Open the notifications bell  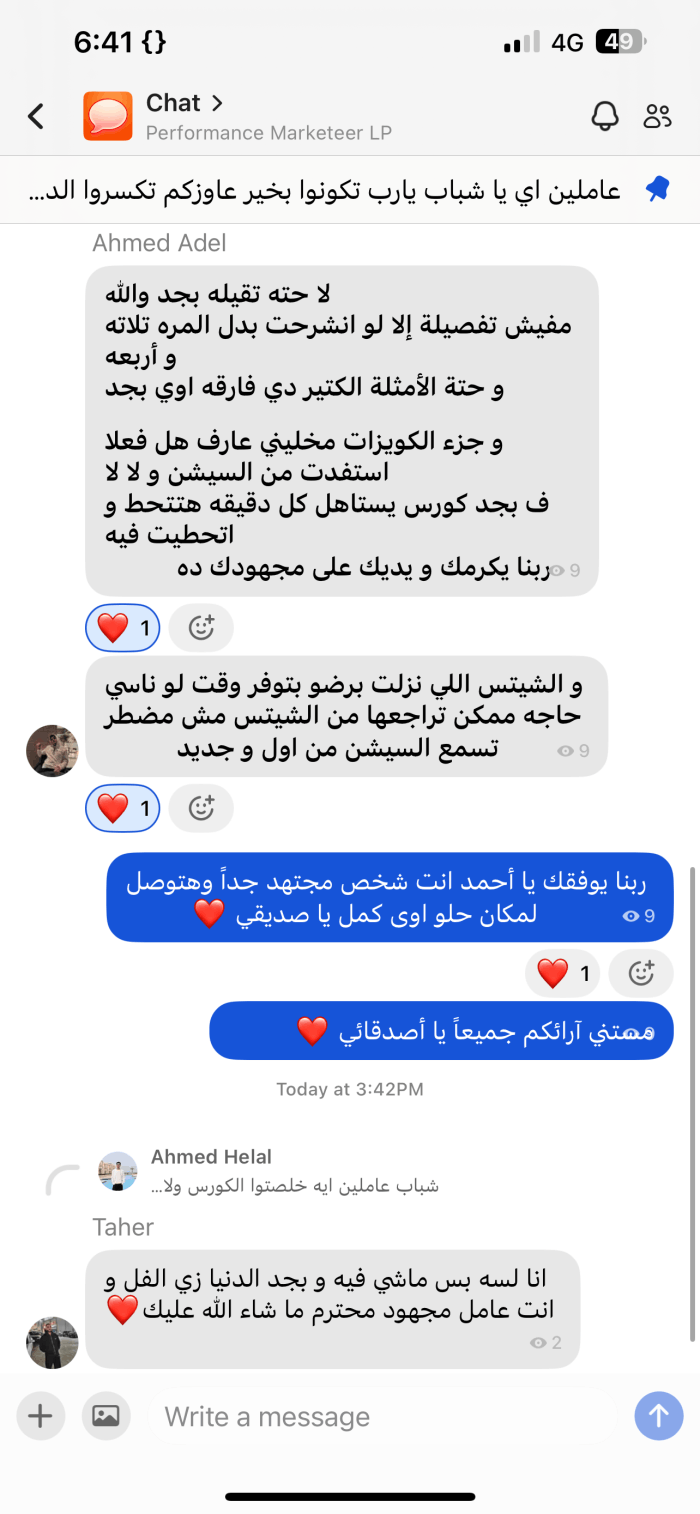pos(605,116)
